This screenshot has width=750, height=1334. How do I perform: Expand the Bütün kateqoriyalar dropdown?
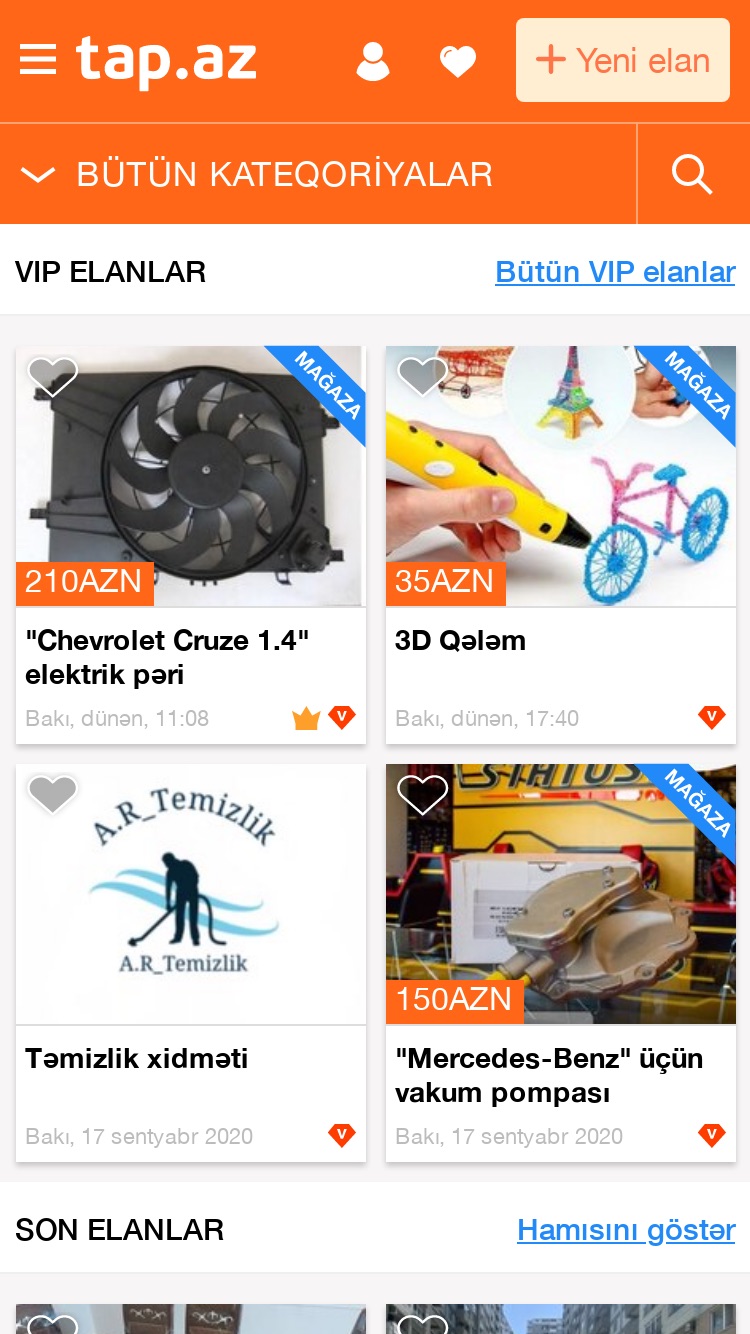click(x=318, y=174)
